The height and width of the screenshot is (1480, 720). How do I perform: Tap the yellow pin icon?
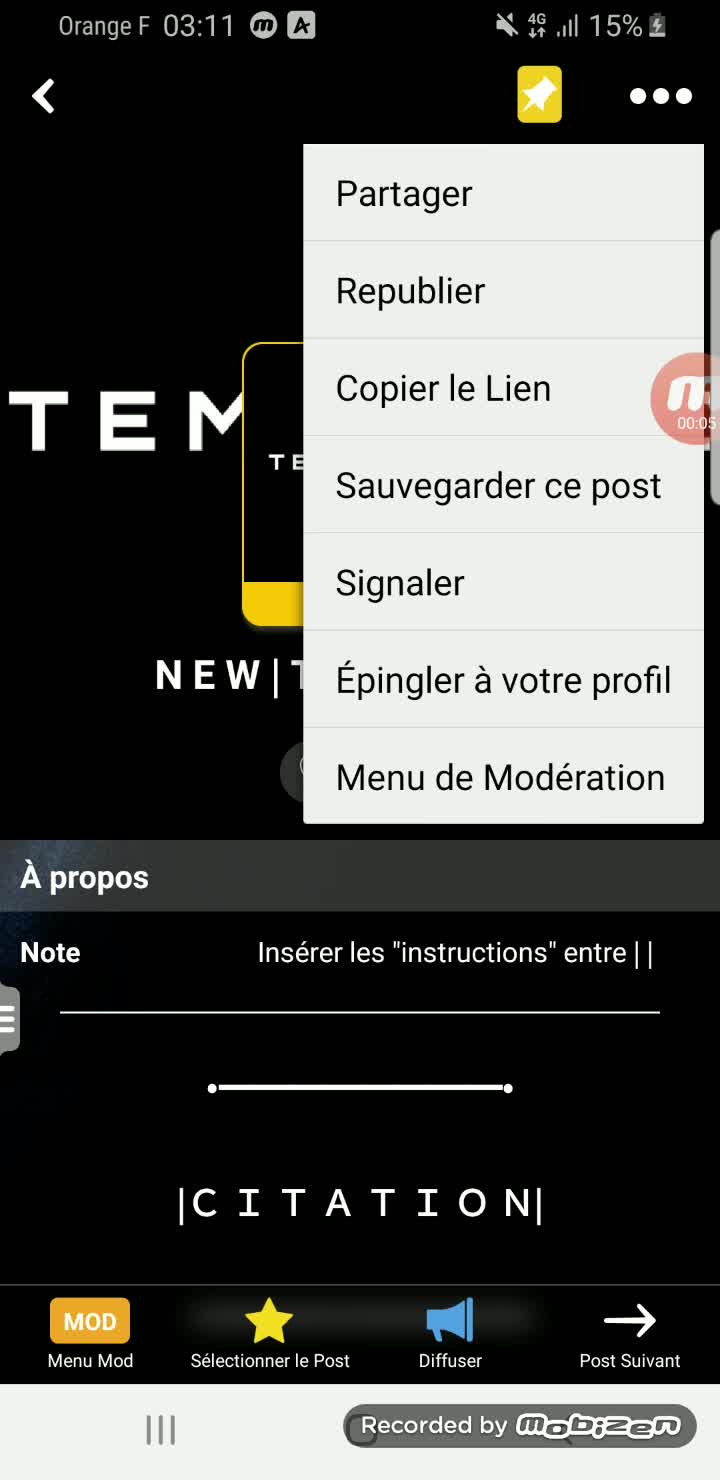pos(539,95)
